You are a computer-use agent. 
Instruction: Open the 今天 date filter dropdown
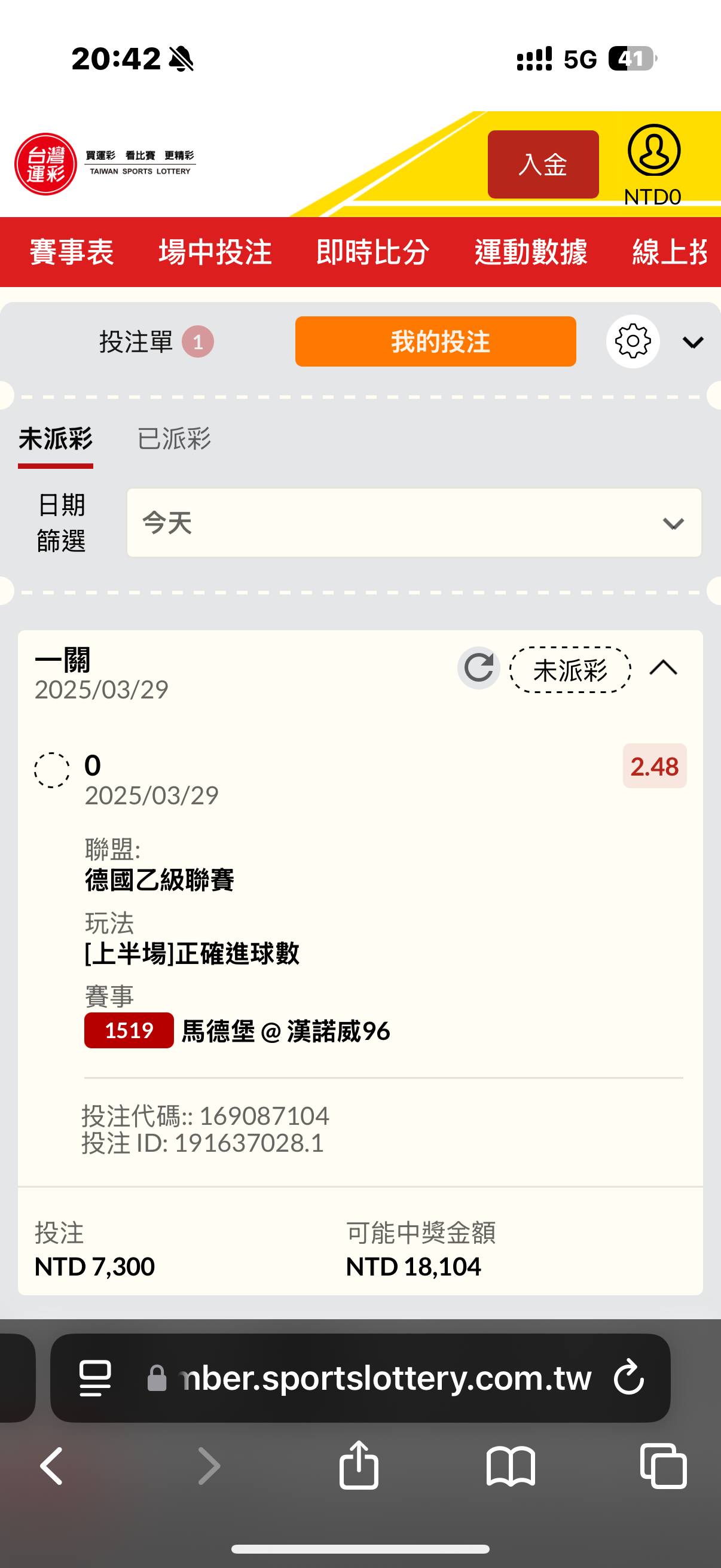[x=414, y=523]
